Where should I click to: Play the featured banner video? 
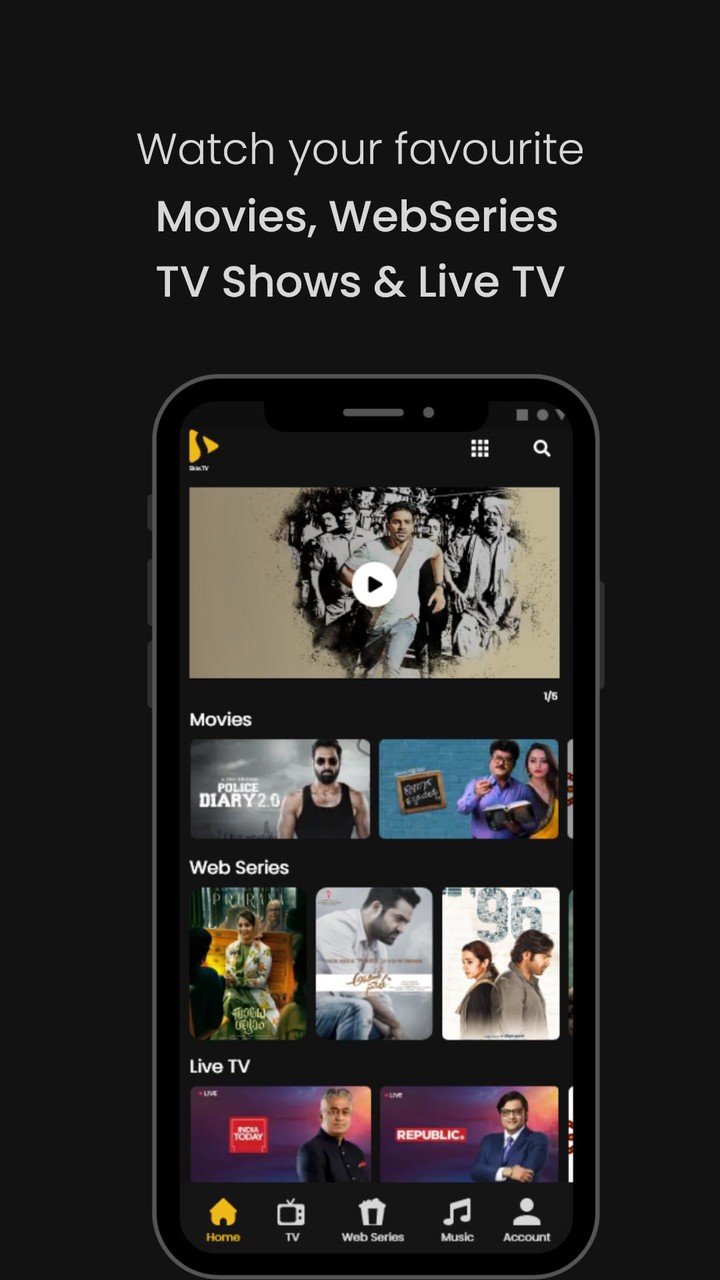375,585
